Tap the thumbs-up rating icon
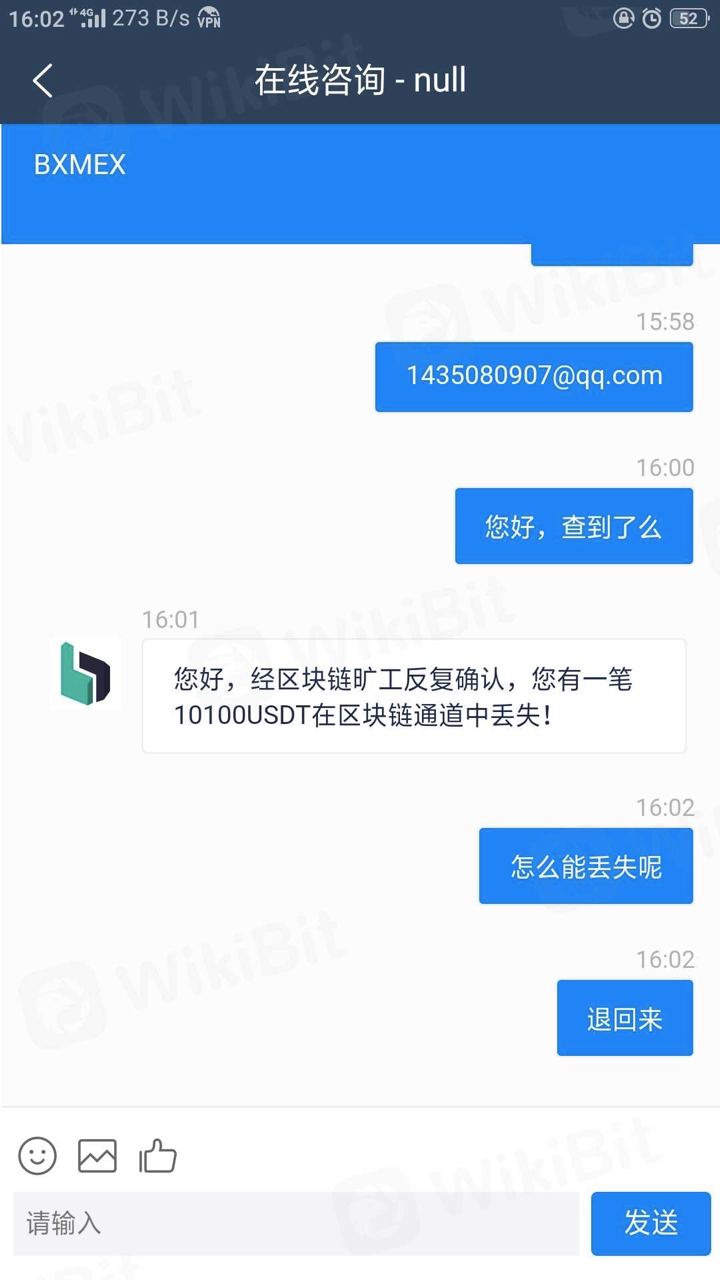Viewport: 720px width, 1280px height. [x=158, y=1157]
